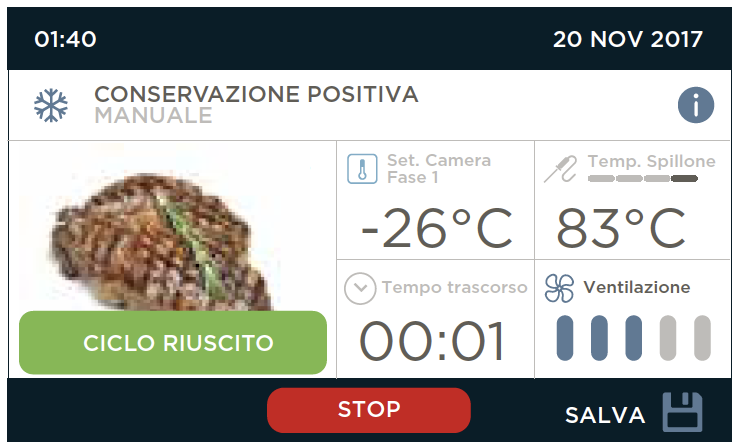Open the info icon
738x448 pixels.
696,104
